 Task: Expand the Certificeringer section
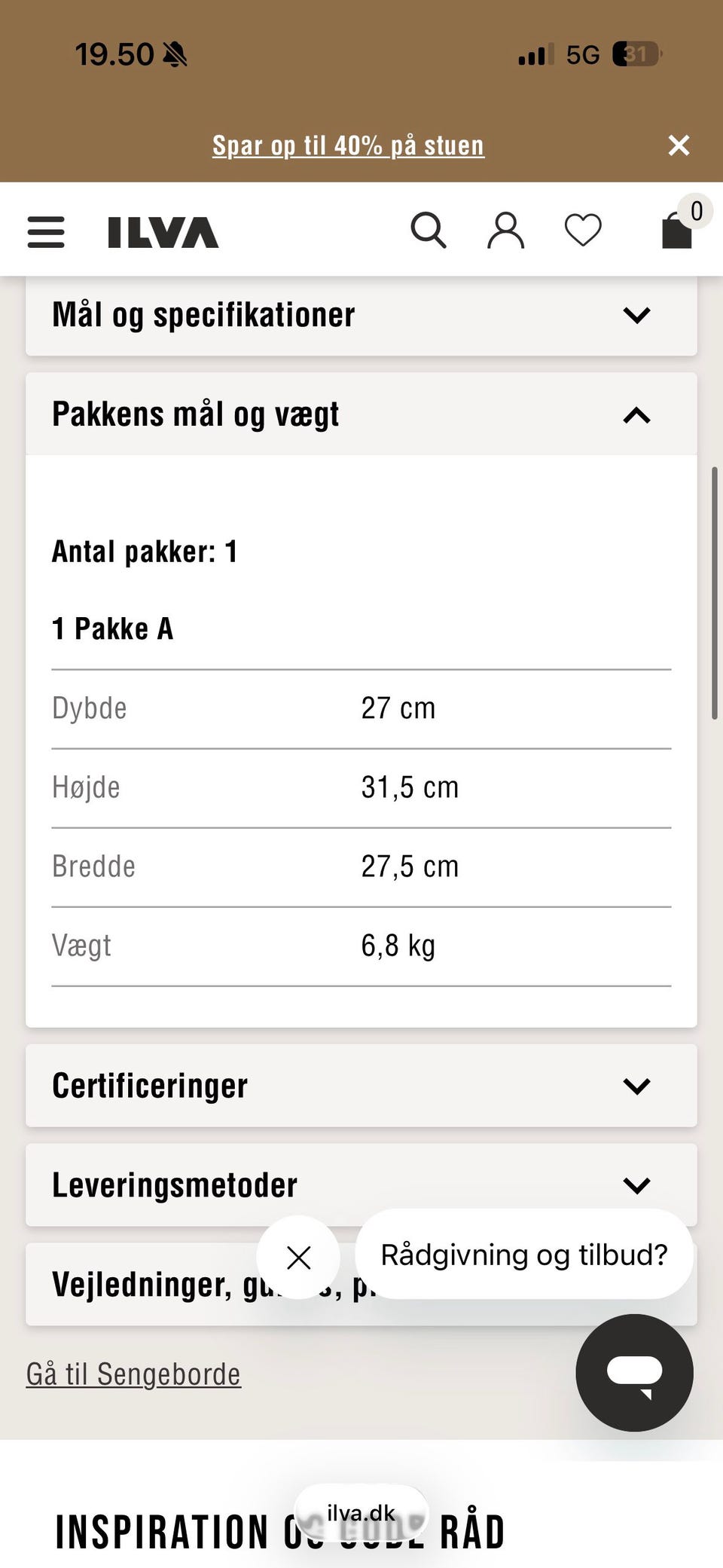coord(361,1086)
